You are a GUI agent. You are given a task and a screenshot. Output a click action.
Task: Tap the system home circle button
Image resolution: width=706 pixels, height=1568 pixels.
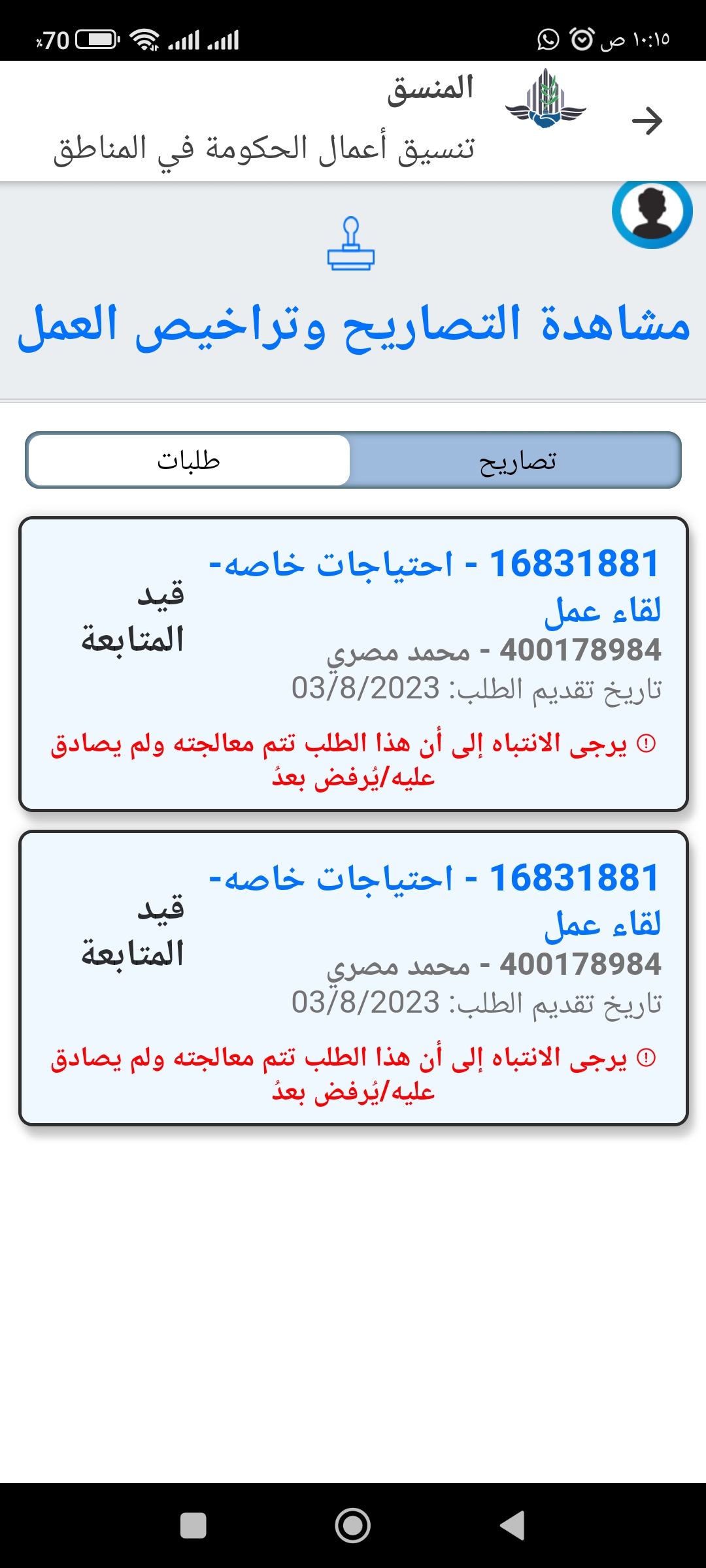(353, 1526)
